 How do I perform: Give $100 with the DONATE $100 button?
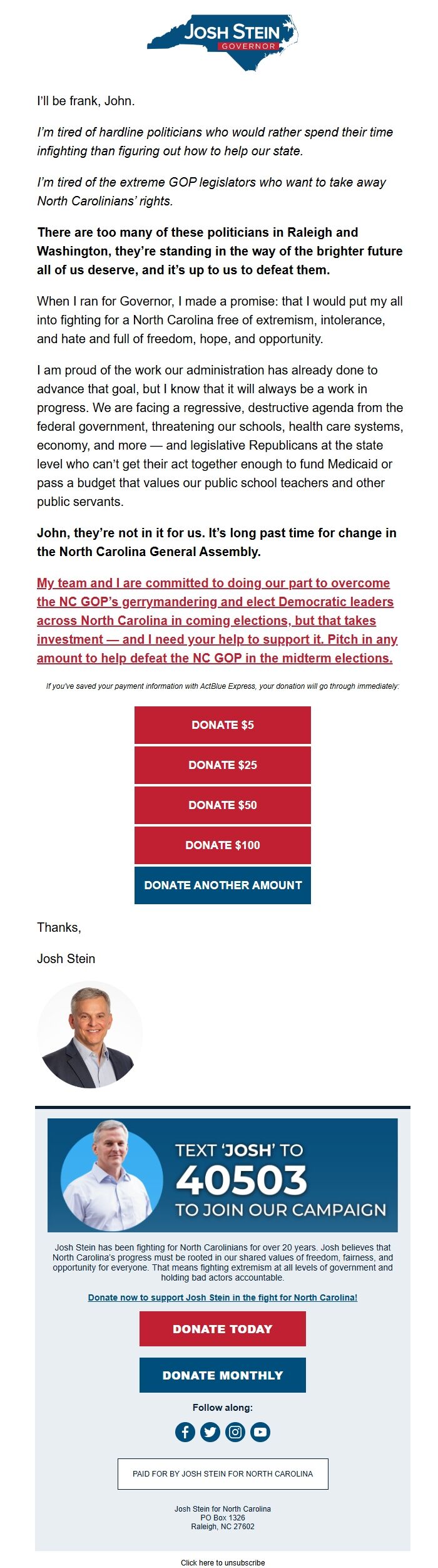[222, 845]
